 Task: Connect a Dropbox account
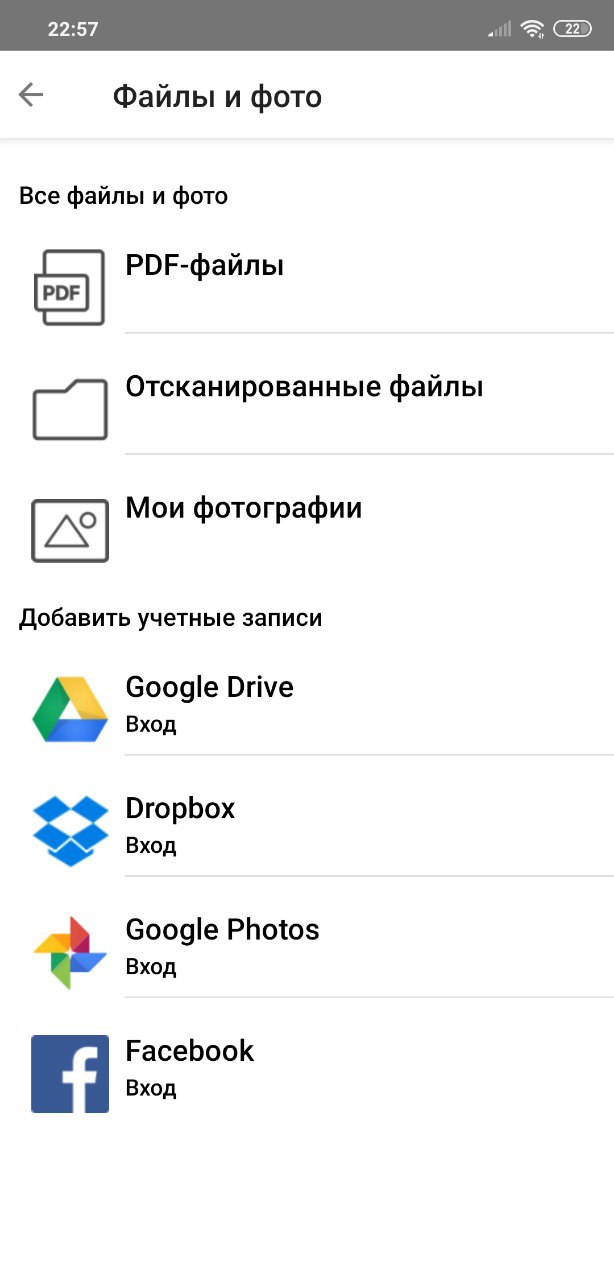coord(180,823)
